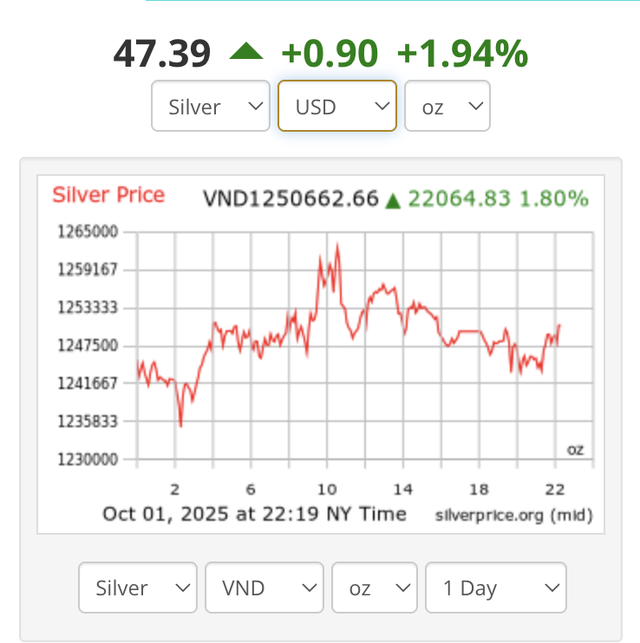Change the oz unit beside 1 Day

(375, 588)
